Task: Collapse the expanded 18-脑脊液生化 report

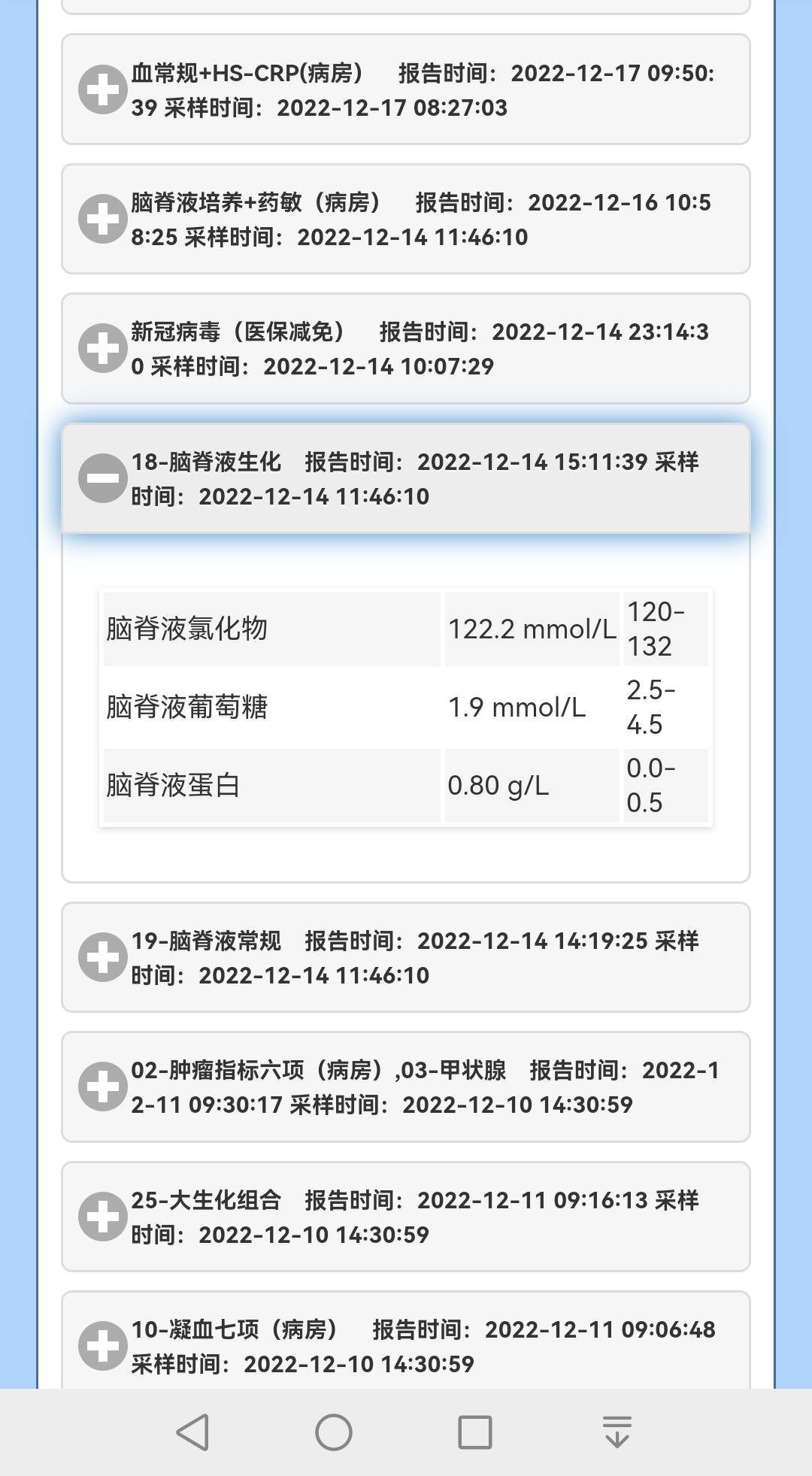Action: tap(102, 477)
